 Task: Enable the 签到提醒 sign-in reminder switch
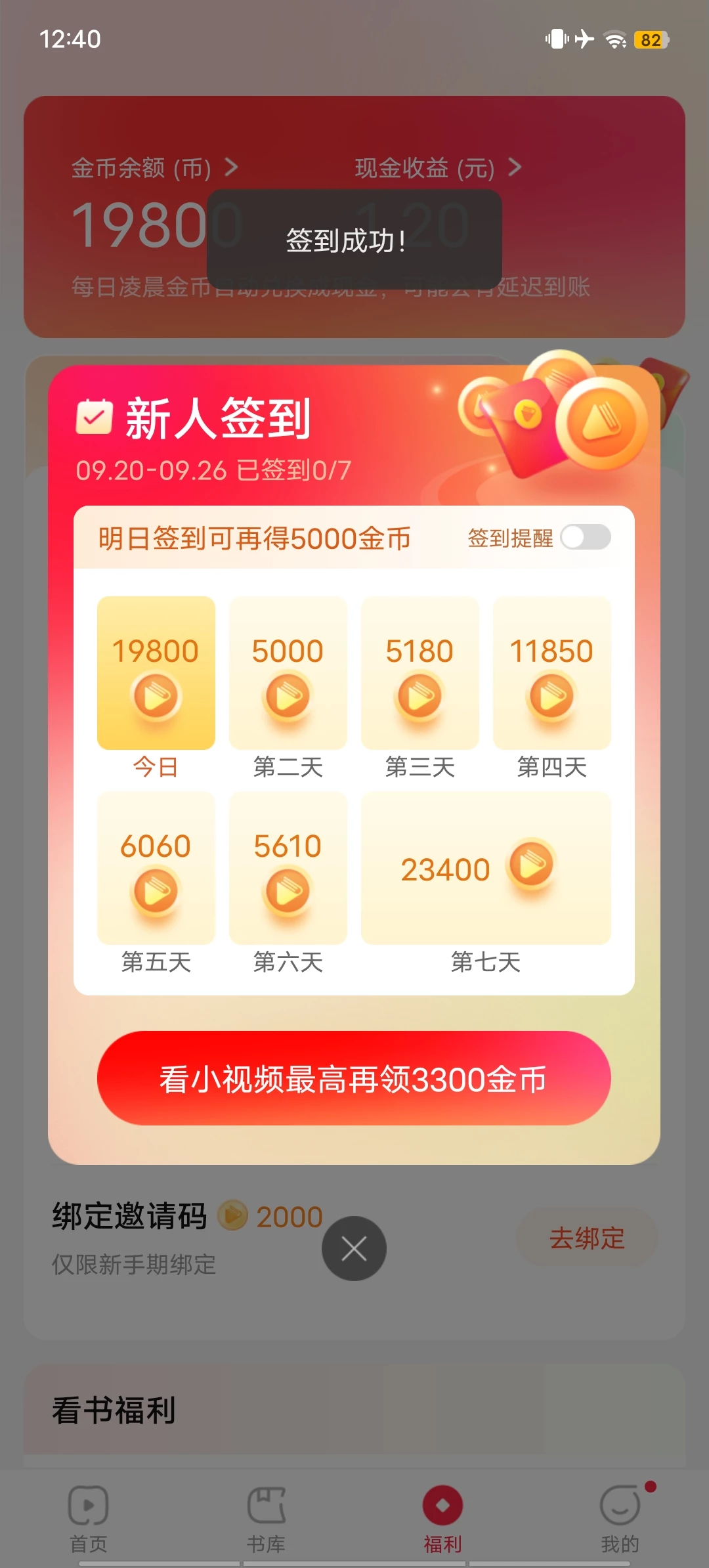pyautogui.click(x=585, y=537)
